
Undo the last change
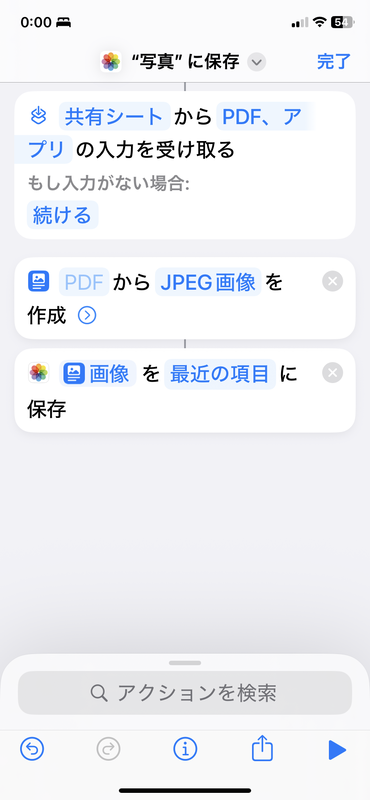(32, 749)
